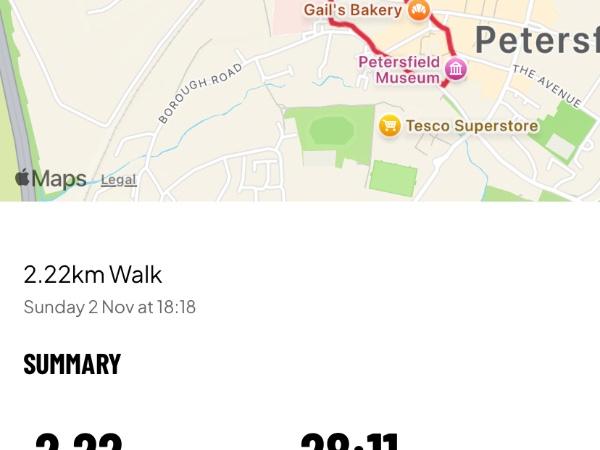Tap the Tesco Superstore map pin
The image size is (600, 450).
point(389,125)
